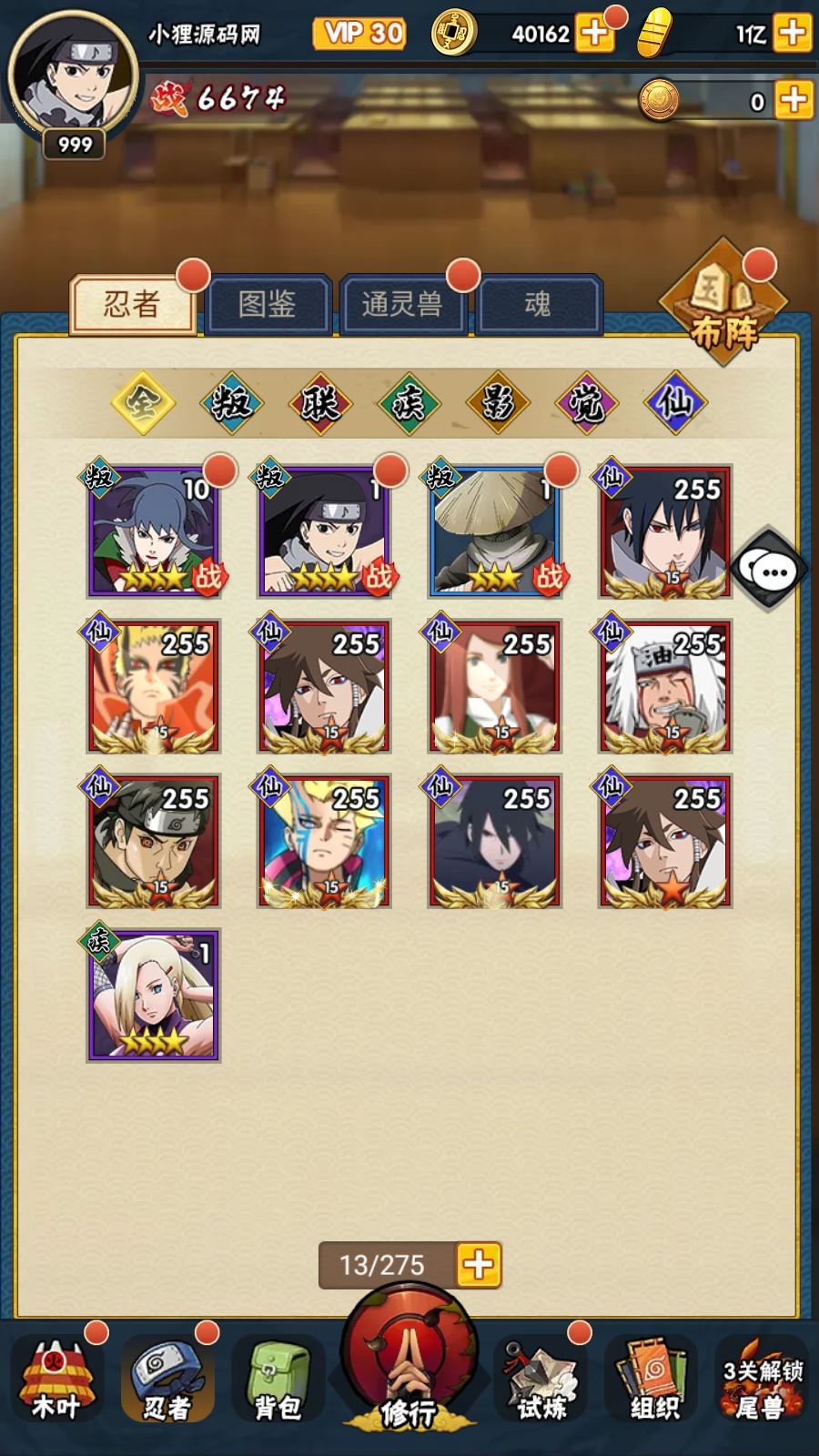Open the straw hat ninja card
This screenshot has height=1456, width=819.
(x=494, y=532)
